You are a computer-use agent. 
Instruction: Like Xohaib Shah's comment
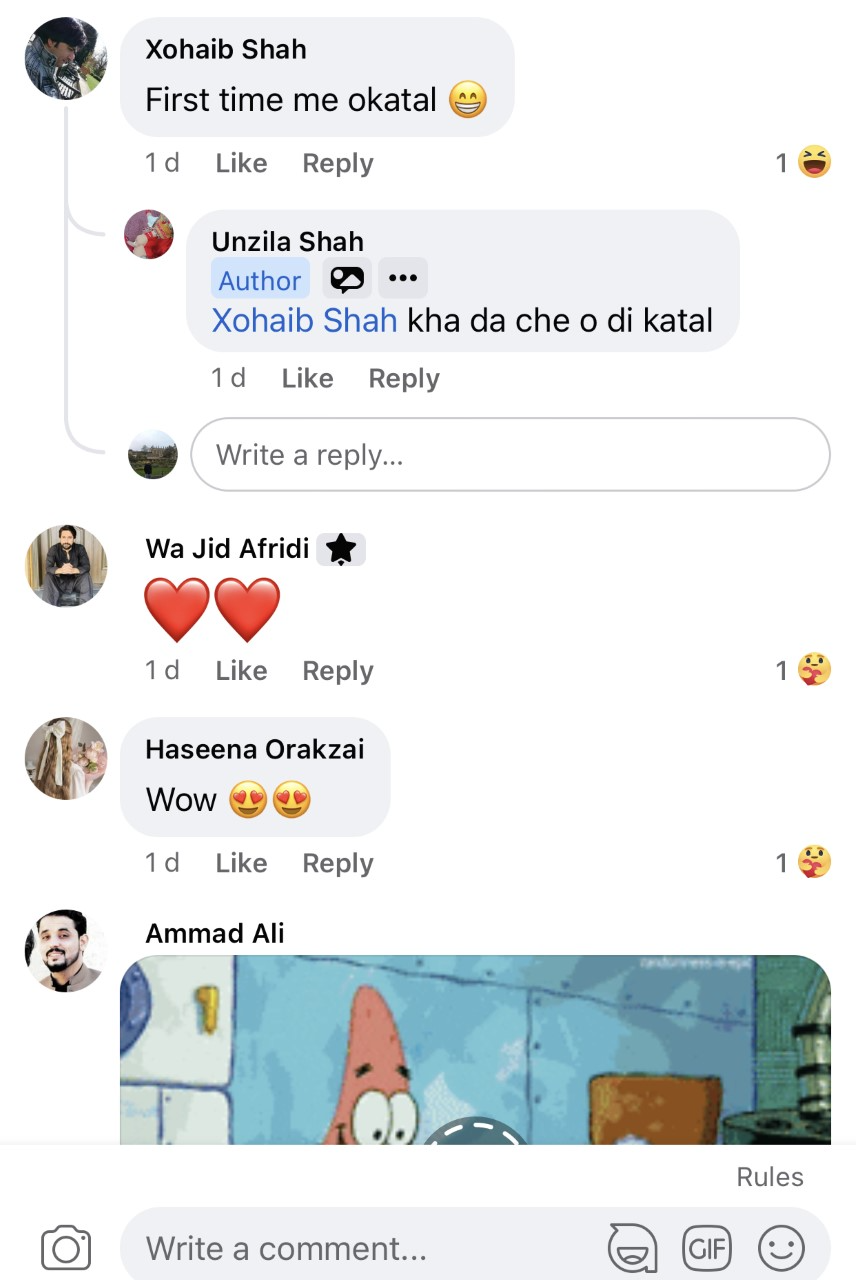241,163
